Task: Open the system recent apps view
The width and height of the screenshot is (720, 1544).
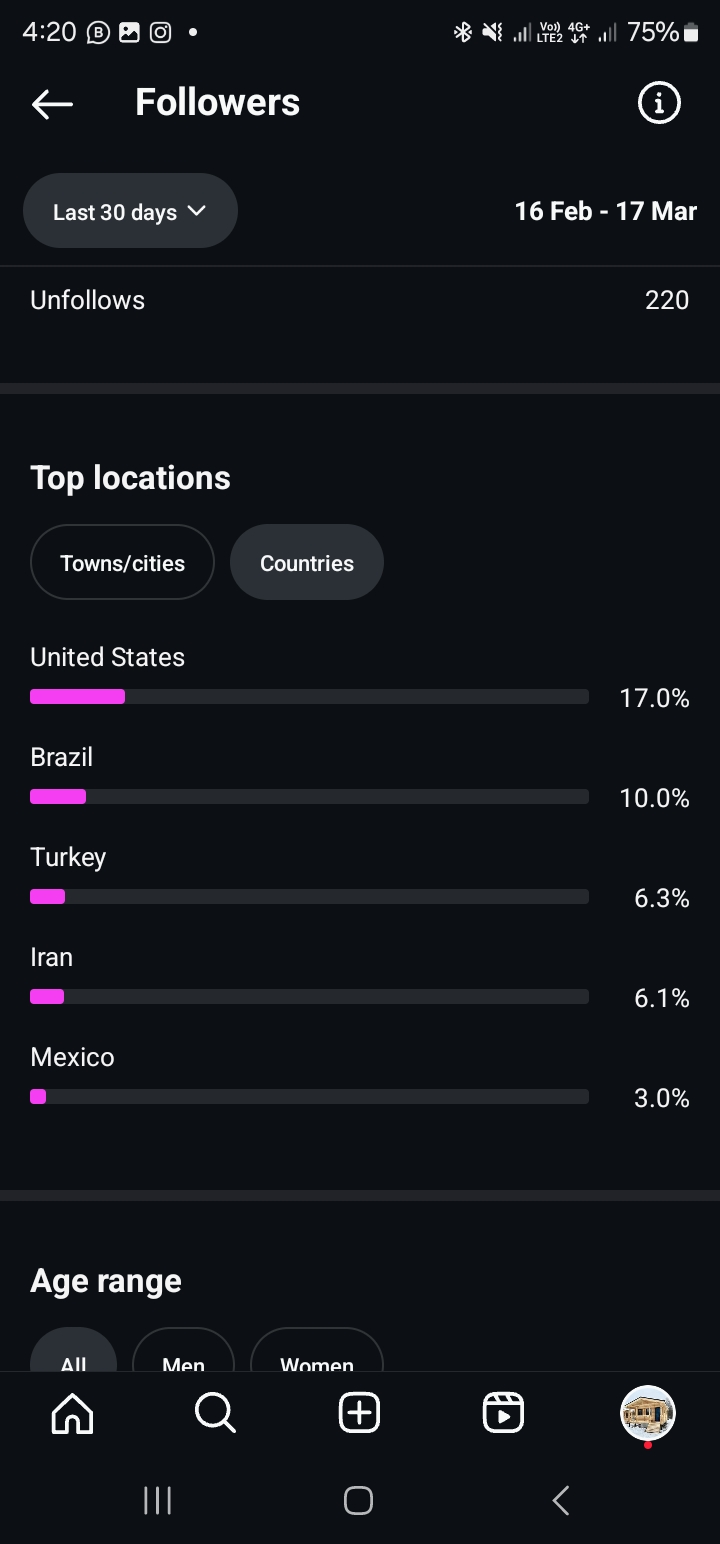Action: tap(158, 1500)
